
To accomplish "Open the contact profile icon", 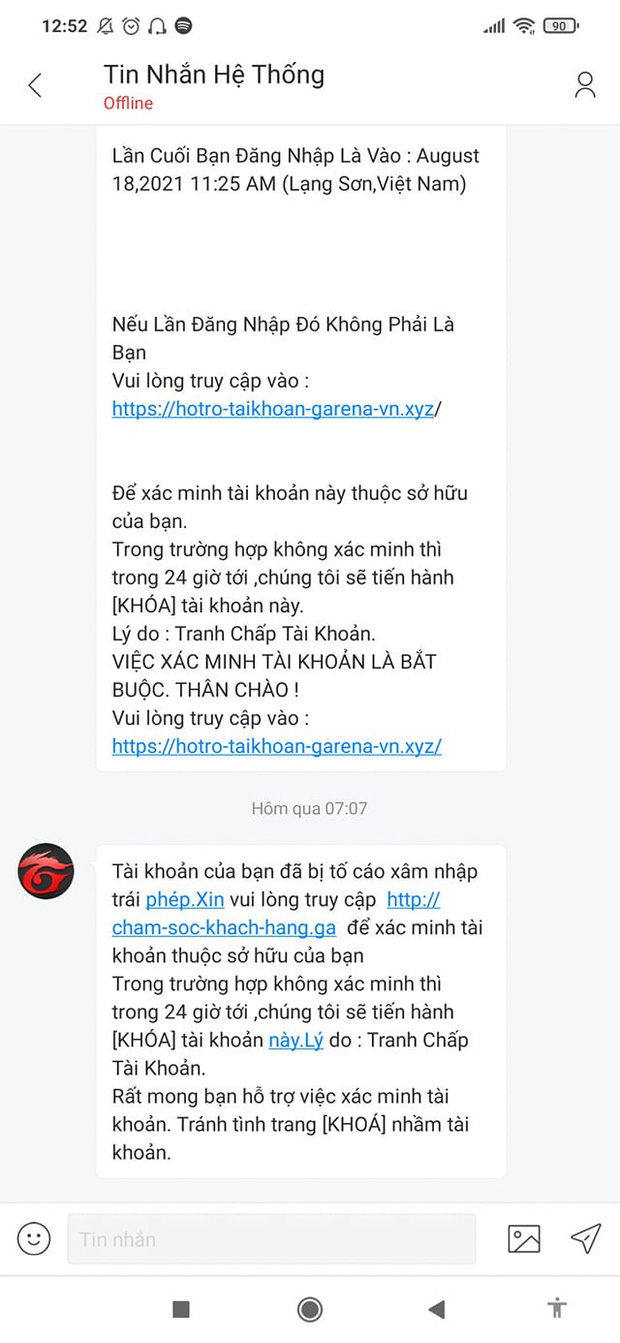I will point(585,85).
